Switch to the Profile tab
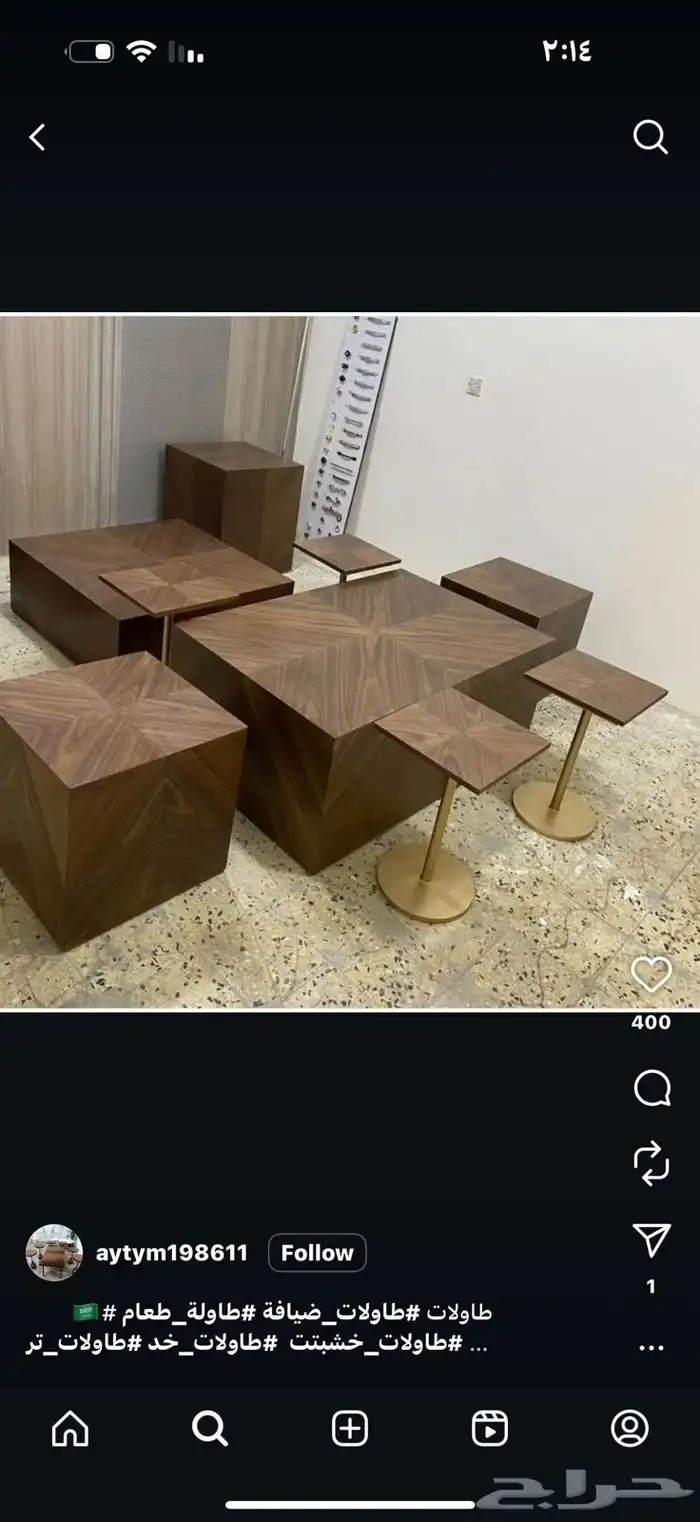 coord(630,1429)
